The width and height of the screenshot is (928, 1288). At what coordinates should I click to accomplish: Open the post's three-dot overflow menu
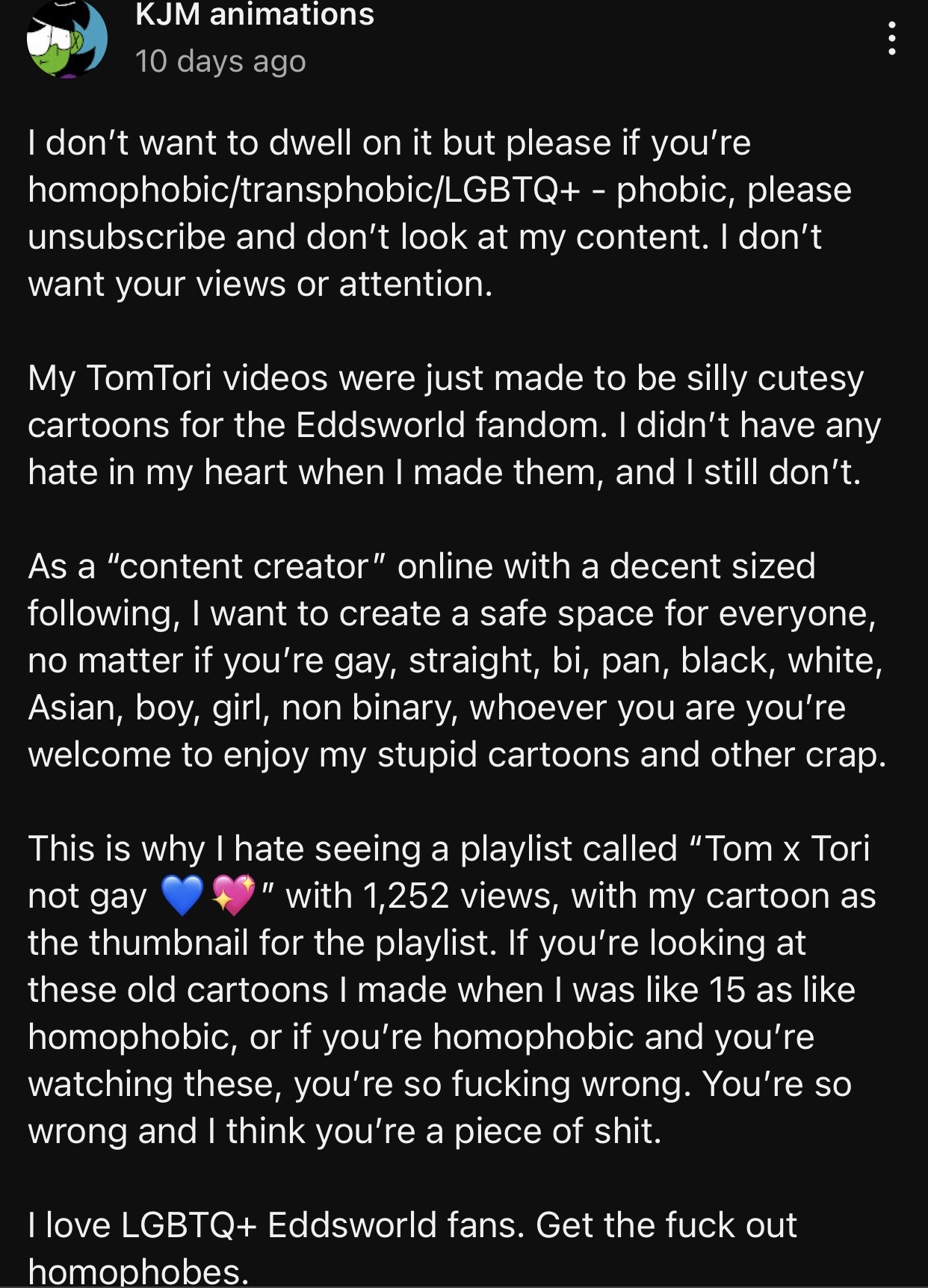[891, 38]
